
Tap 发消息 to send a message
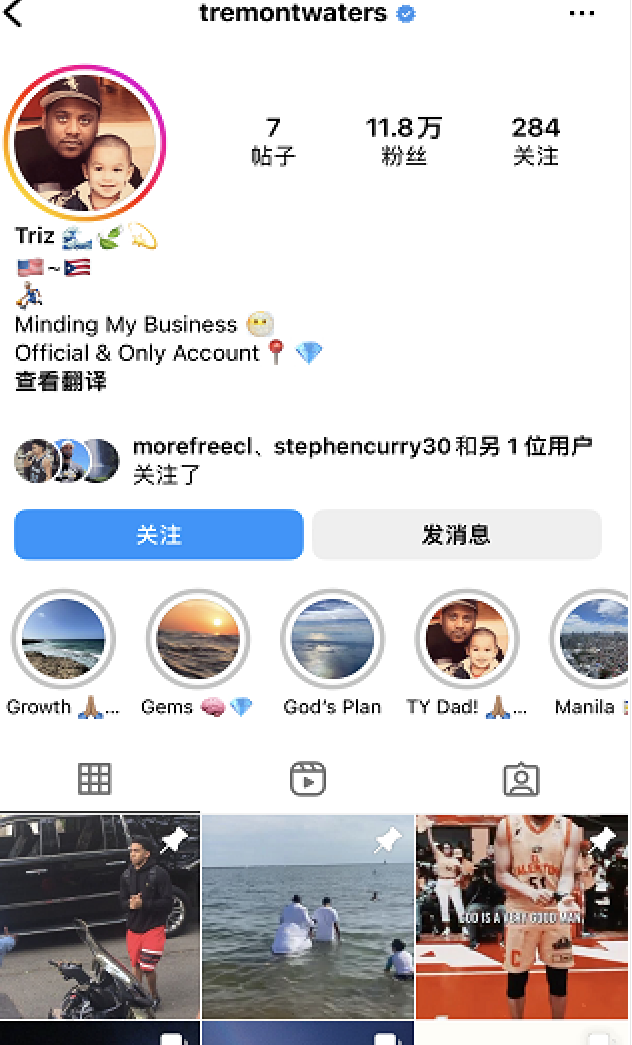click(456, 535)
